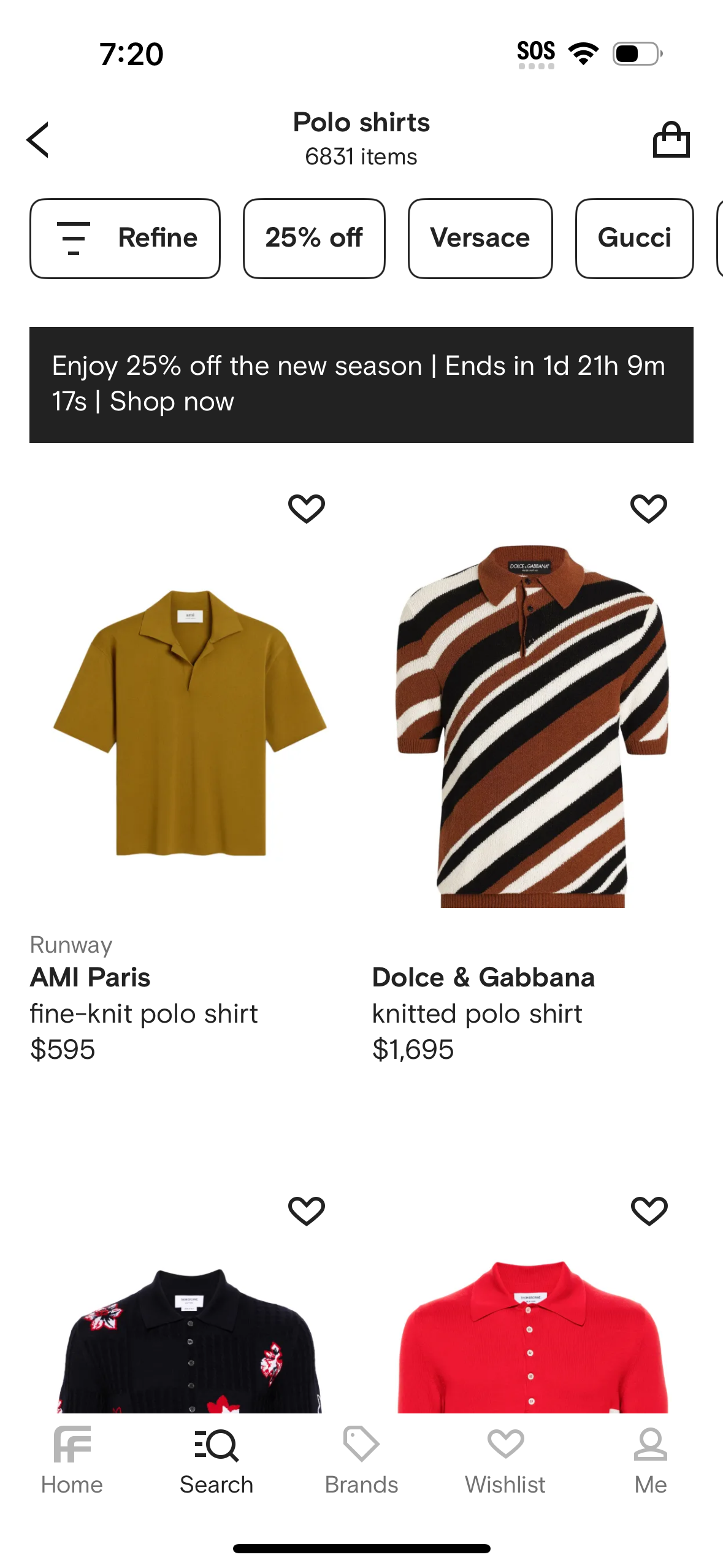Open the Refine filter sliders icon
This screenshot has height=1568, width=723.
[74, 238]
